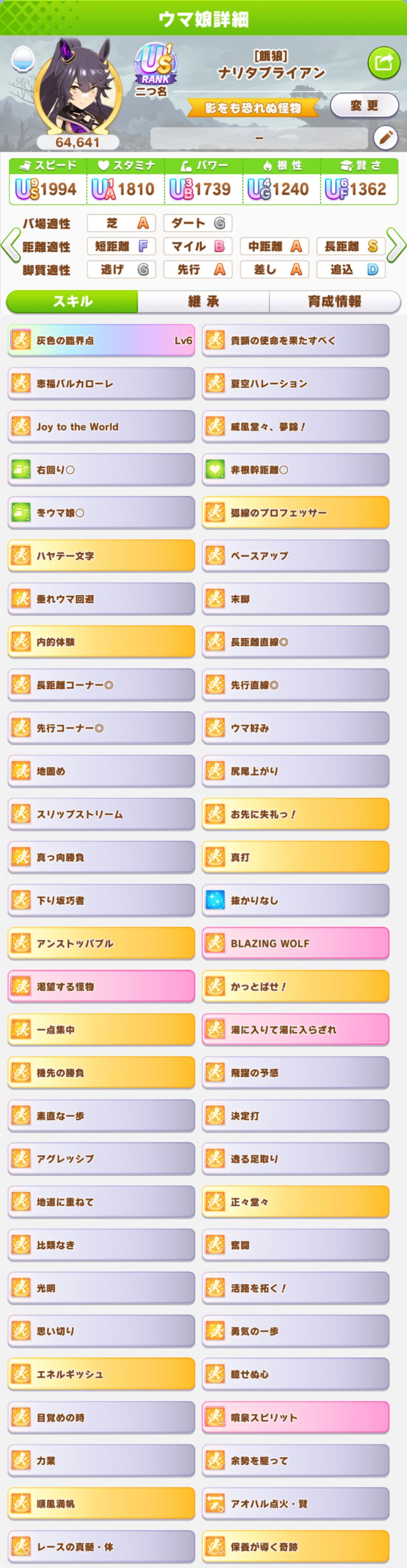
Task: Show skill 非根幹距離○ info
Action: (295, 469)
